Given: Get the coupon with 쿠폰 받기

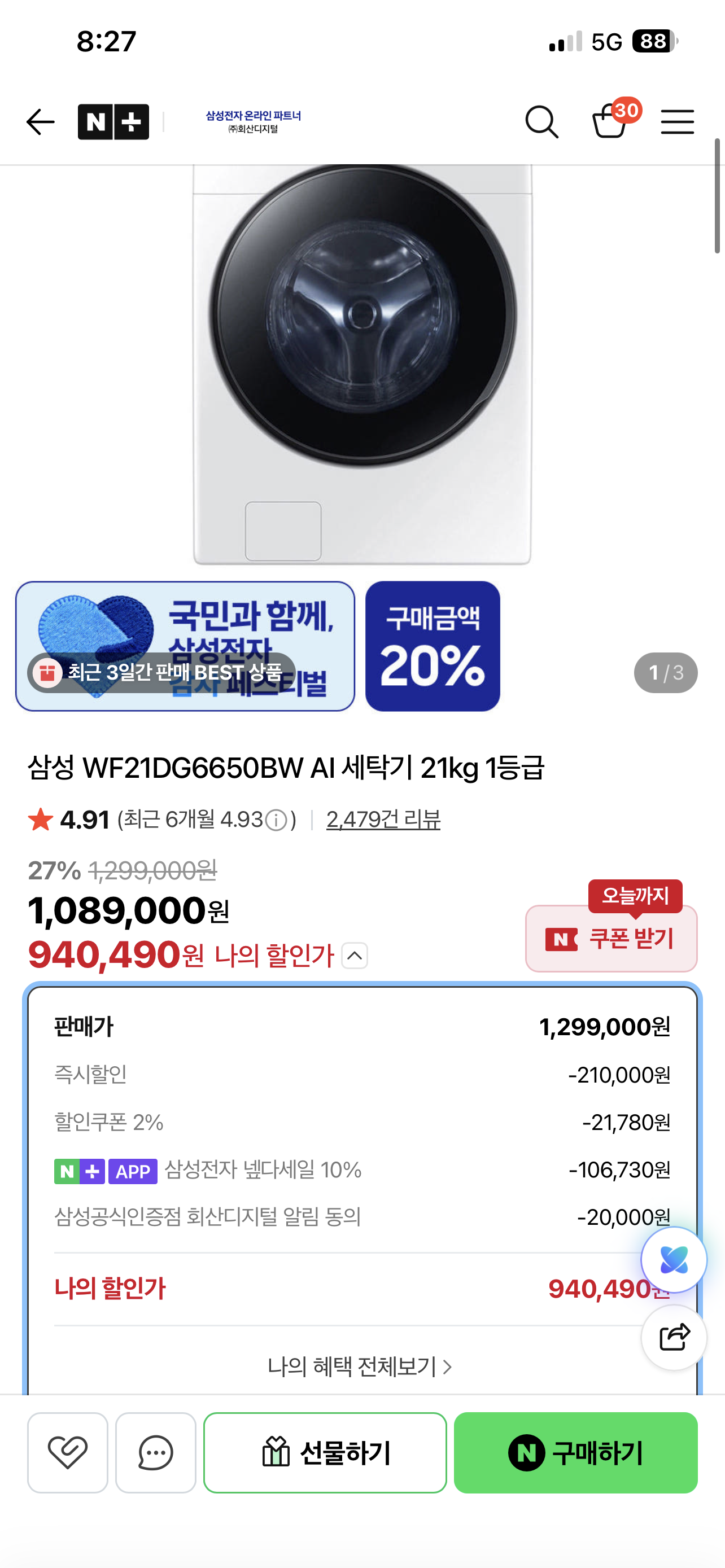Looking at the screenshot, I should (611, 939).
